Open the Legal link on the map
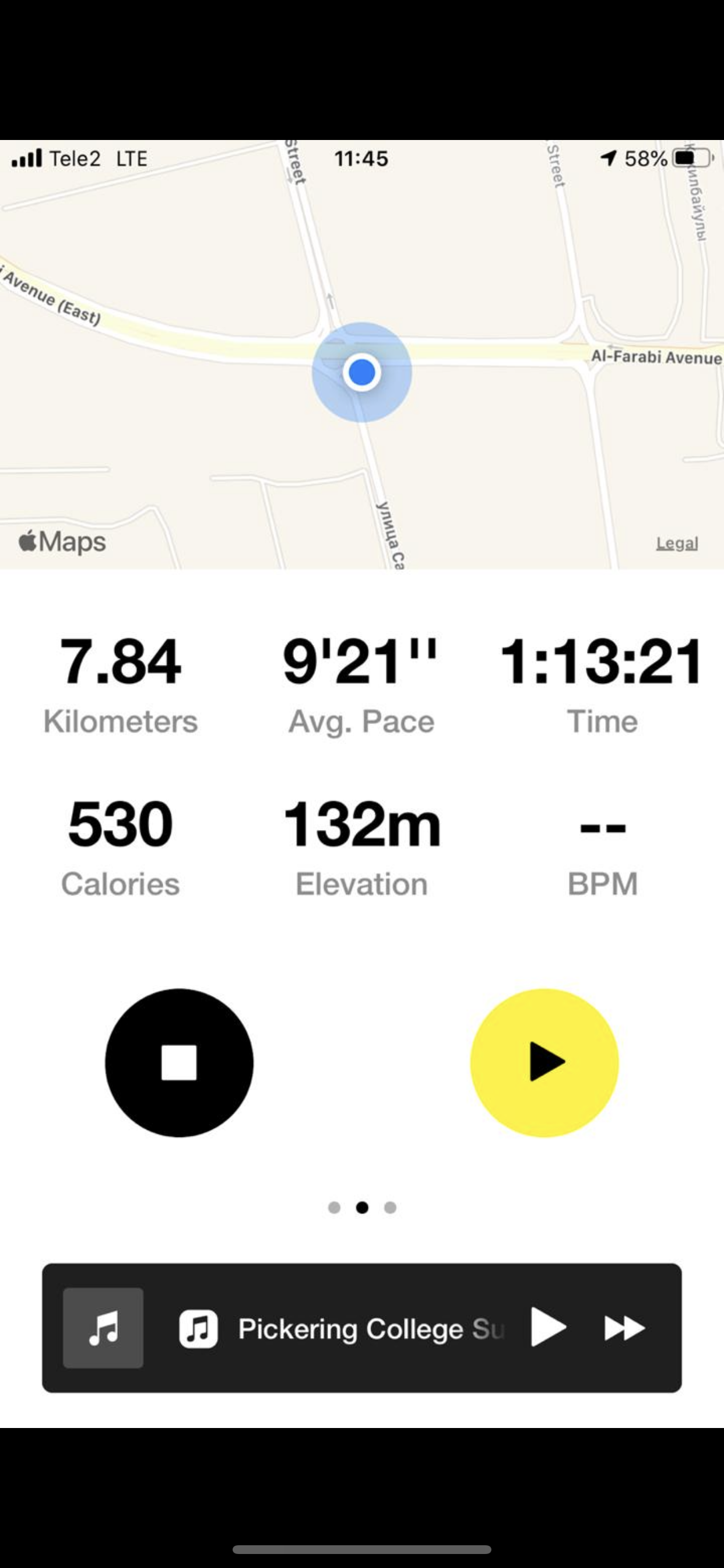This screenshot has width=724, height=1568. pyautogui.click(x=677, y=543)
